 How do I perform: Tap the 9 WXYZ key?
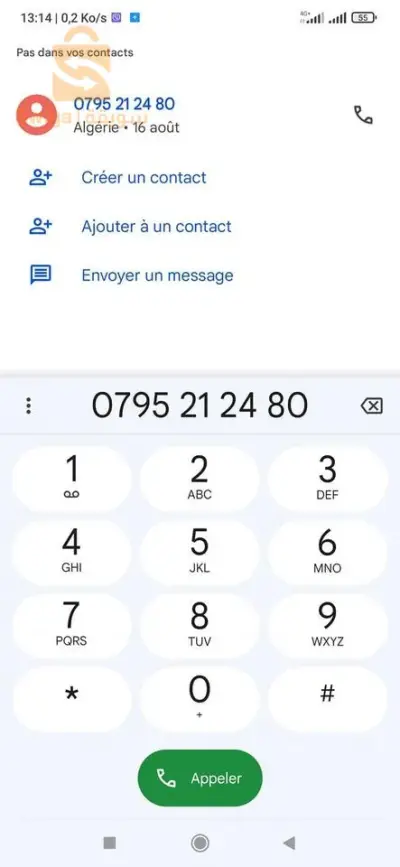click(328, 625)
